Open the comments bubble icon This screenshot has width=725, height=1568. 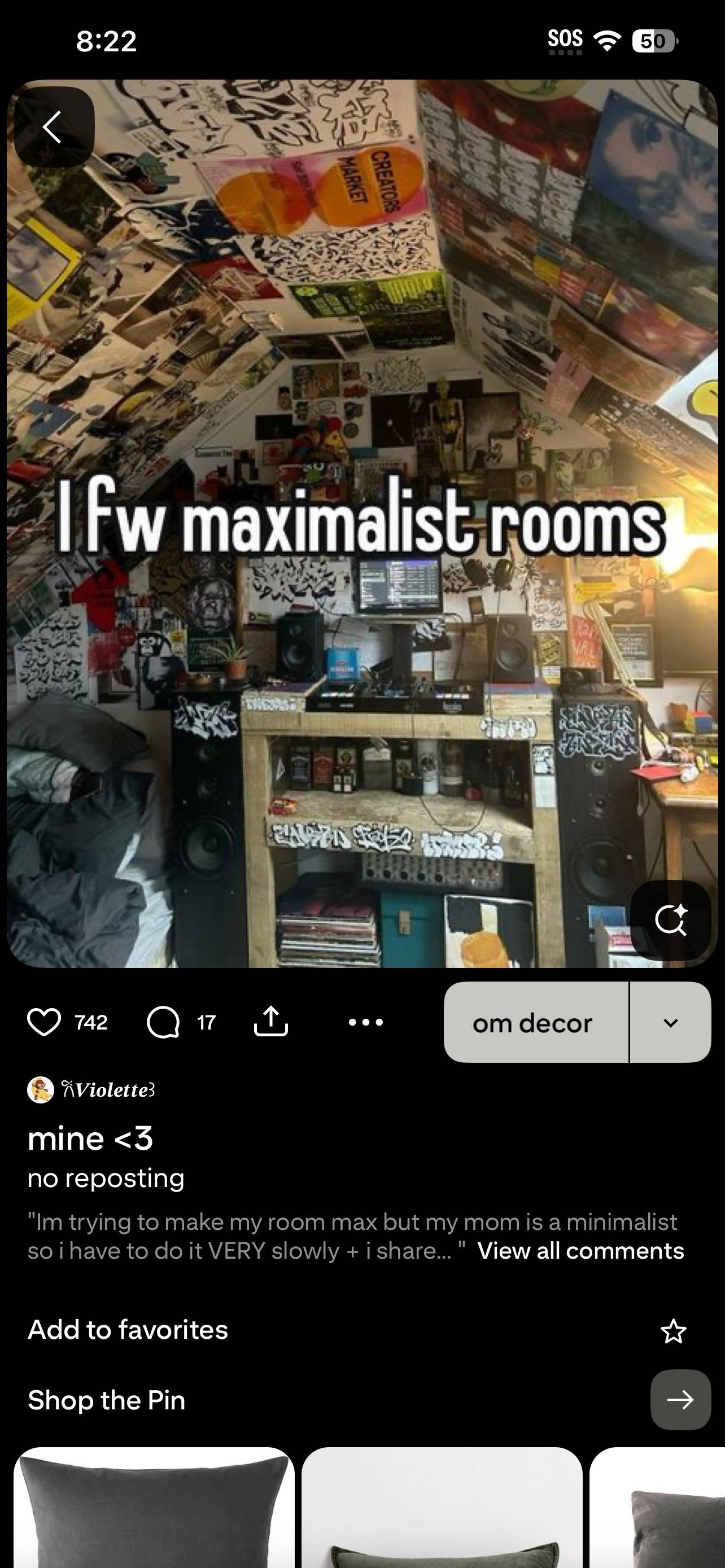pos(163,1022)
